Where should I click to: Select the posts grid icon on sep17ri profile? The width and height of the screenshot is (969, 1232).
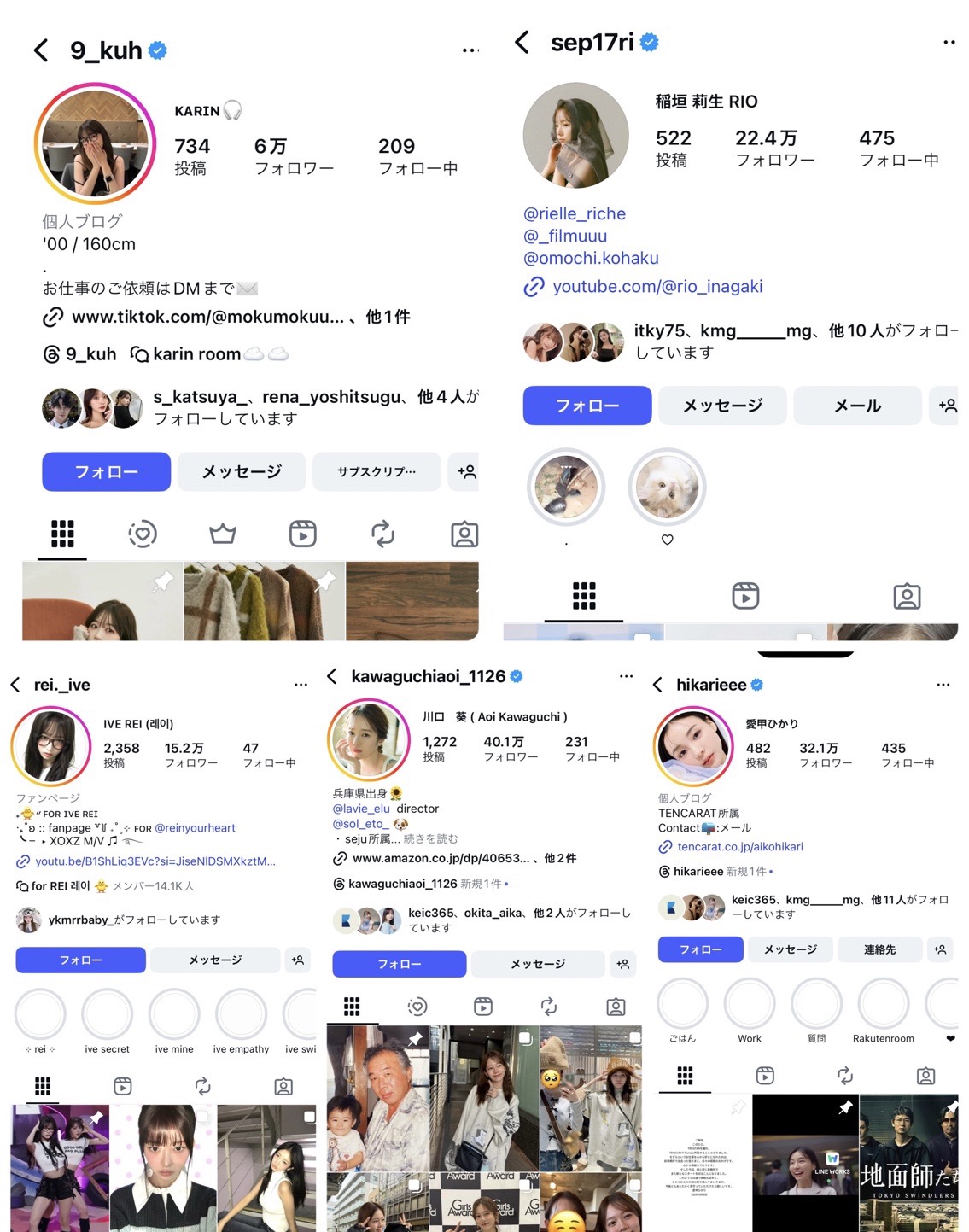[584, 596]
